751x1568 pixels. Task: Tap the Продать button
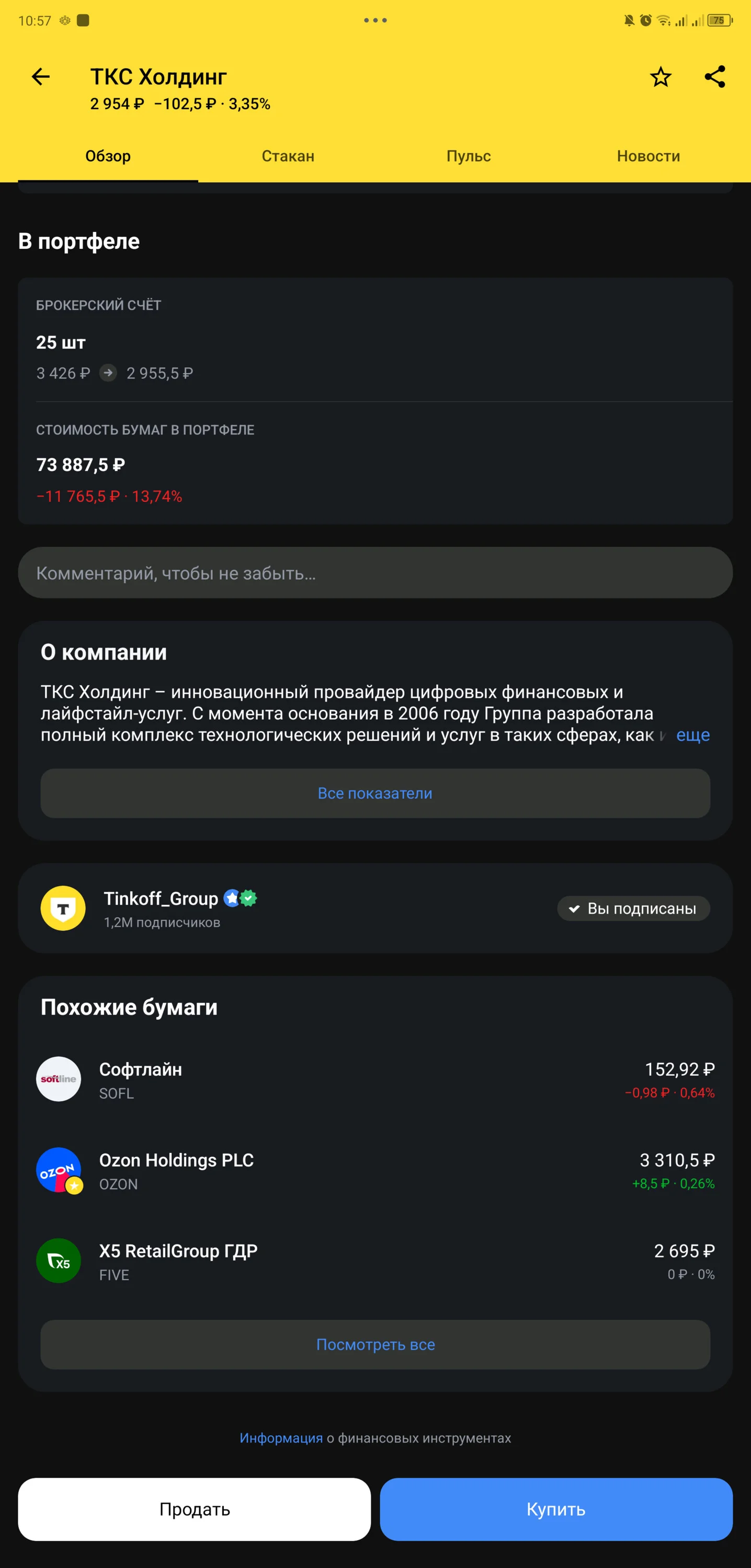pos(195,1509)
